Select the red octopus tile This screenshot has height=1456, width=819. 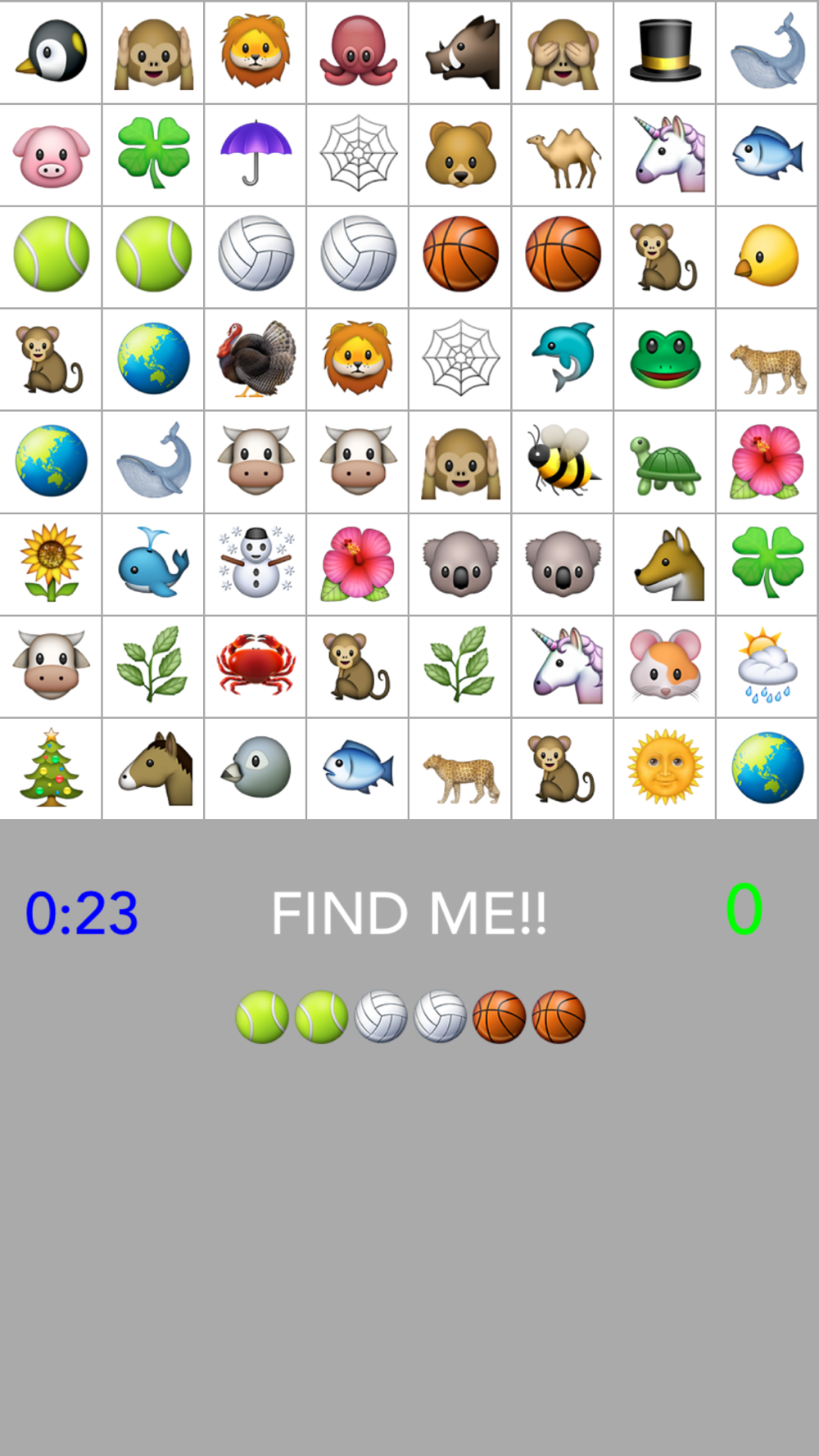358,52
